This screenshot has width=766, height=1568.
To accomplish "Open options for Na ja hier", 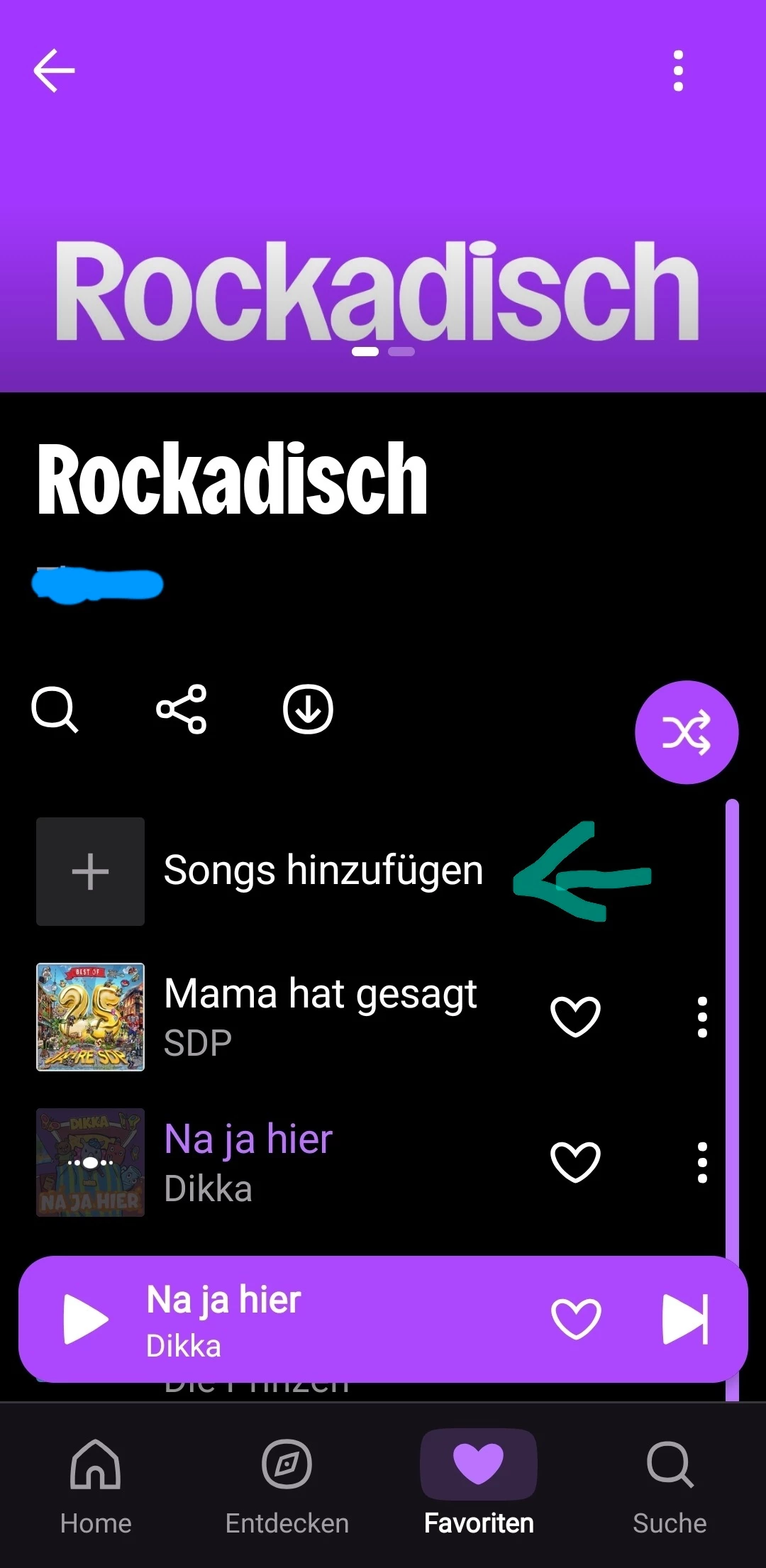I will 701,1161.
